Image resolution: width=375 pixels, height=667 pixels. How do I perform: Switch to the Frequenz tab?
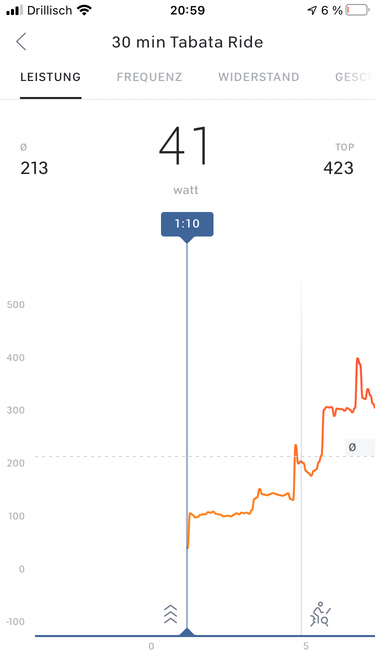coord(149,77)
